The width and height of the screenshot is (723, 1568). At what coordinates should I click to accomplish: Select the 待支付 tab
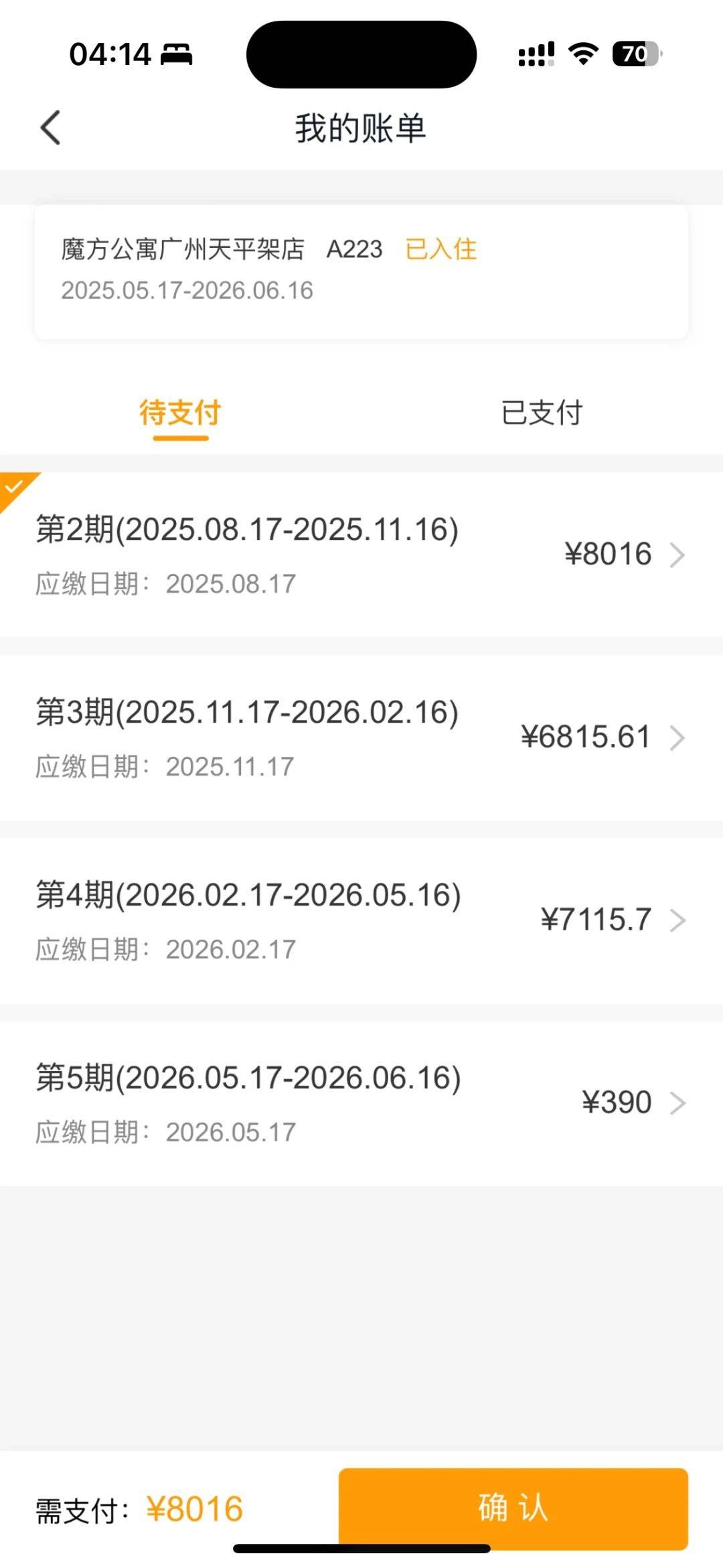point(180,413)
